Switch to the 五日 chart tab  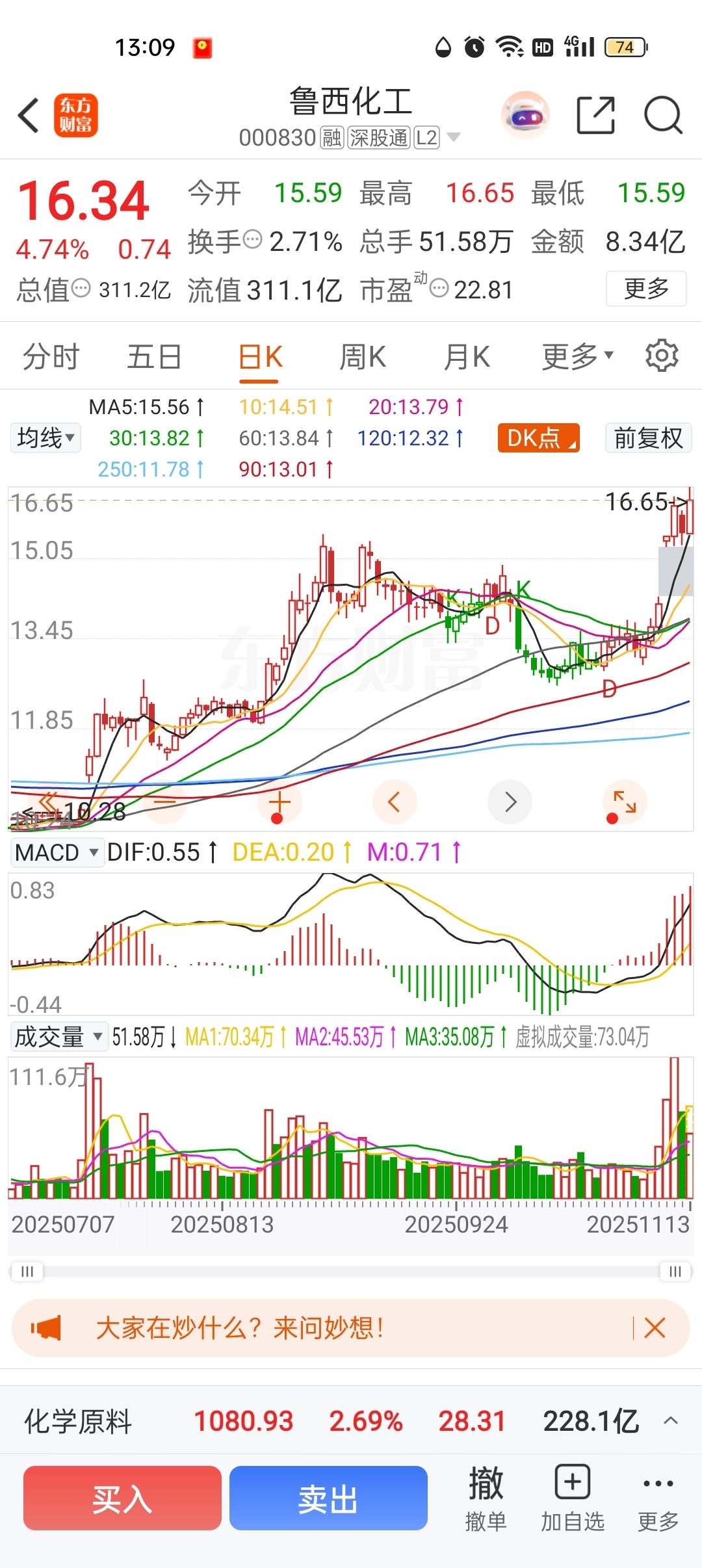click(154, 357)
